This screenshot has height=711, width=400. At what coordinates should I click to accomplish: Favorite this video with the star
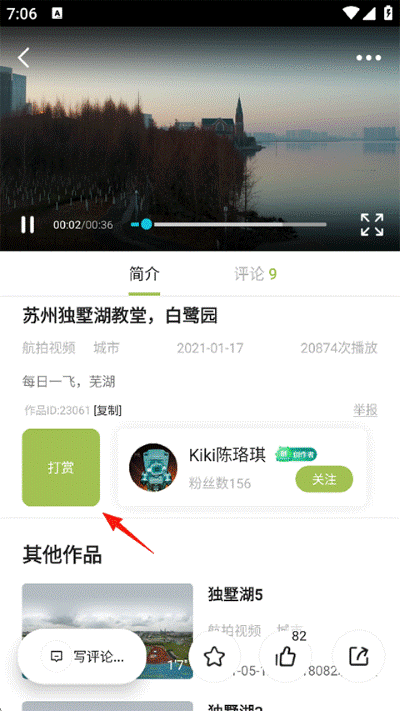coord(215,656)
